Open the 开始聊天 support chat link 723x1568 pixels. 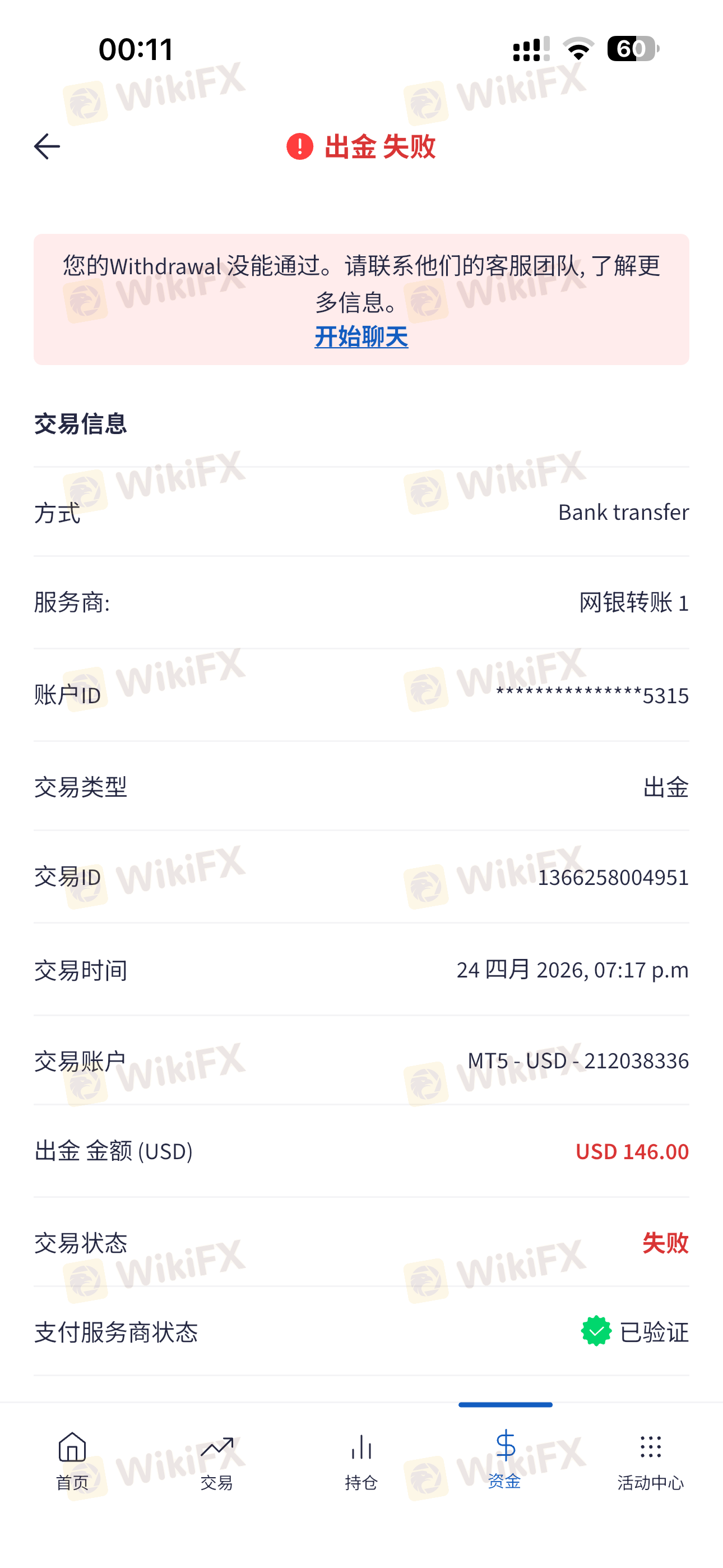pos(361,336)
